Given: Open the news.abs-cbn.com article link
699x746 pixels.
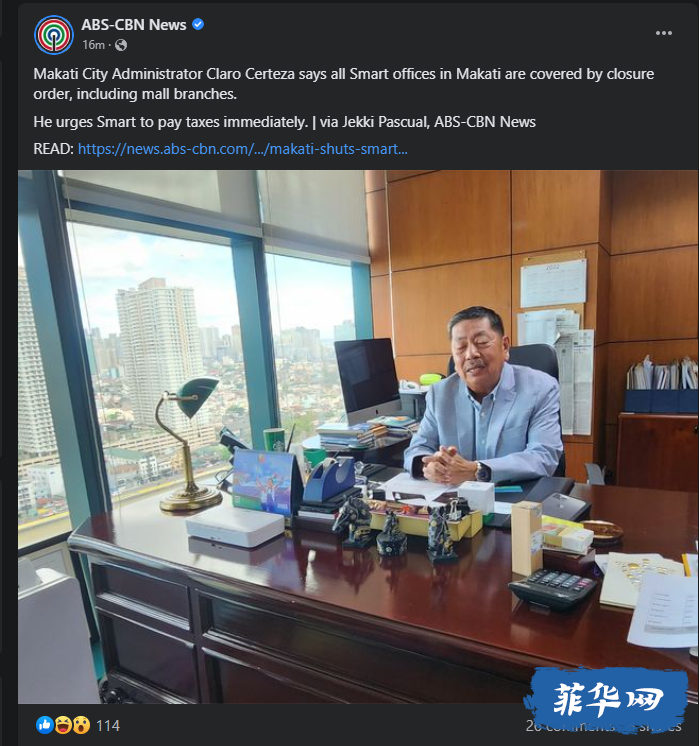Looking at the screenshot, I should (243, 148).
